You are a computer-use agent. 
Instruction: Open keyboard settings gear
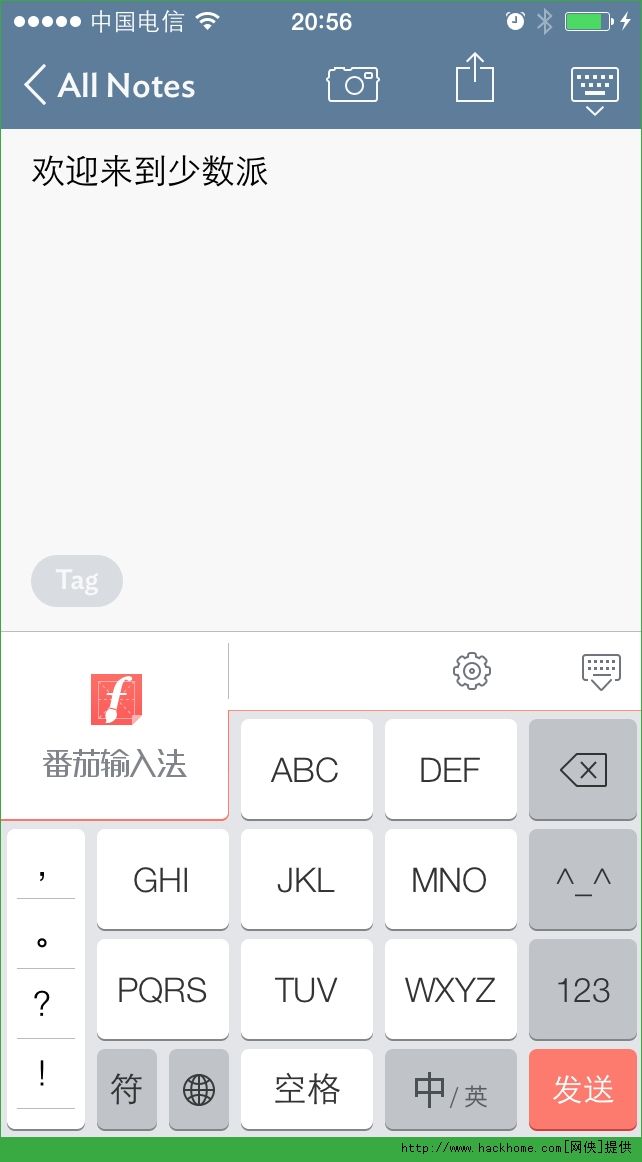tap(472, 670)
